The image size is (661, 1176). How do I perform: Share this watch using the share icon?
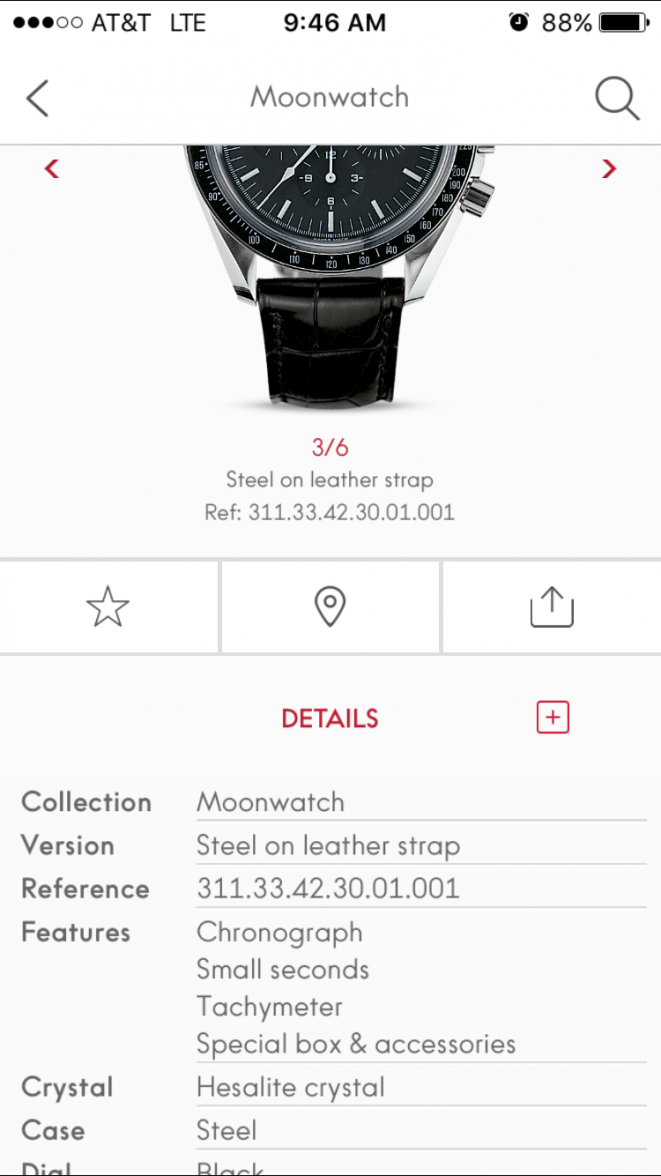click(551, 607)
